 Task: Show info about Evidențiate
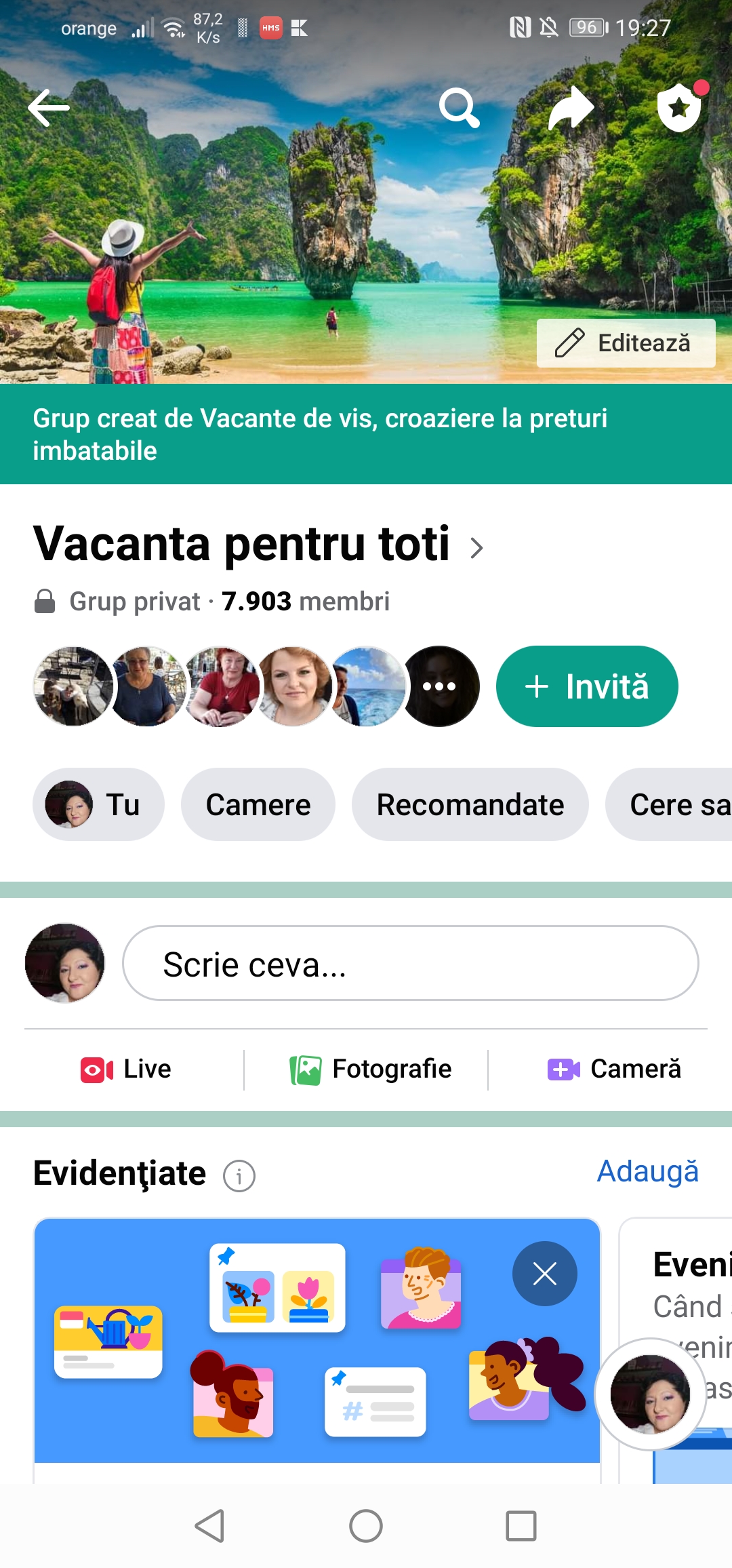(239, 1176)
